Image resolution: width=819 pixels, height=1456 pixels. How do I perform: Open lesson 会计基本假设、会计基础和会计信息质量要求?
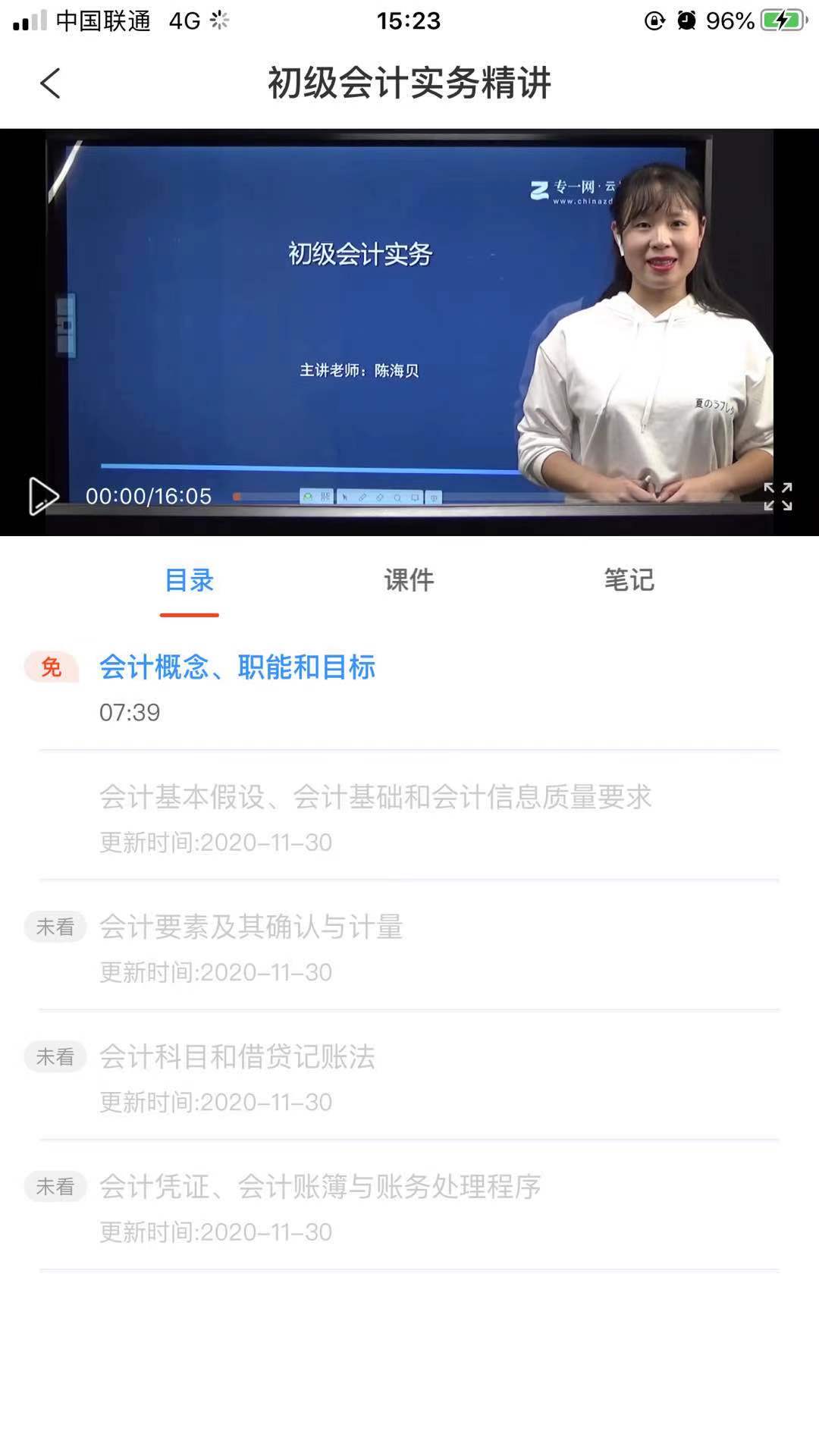[x=375, y=798]
